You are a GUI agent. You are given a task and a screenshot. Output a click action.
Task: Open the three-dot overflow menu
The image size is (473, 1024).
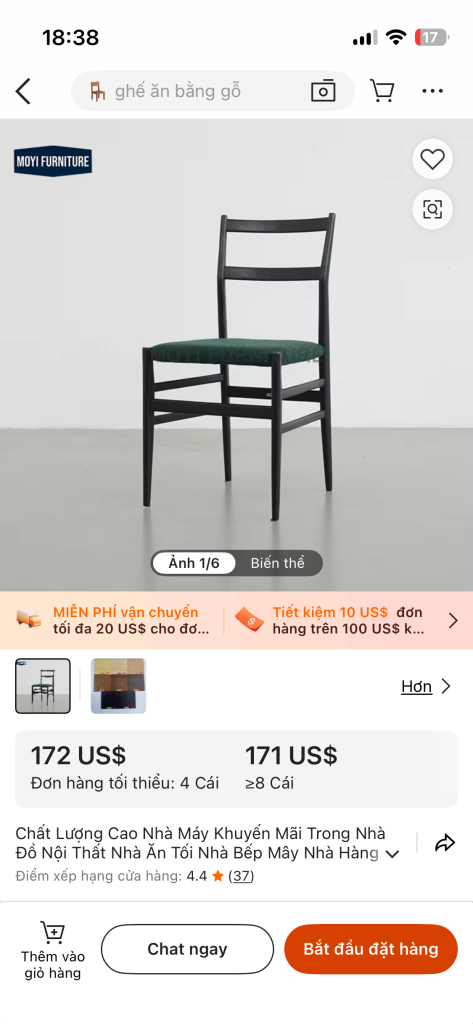pyautogui.click(x=432, y=91)
